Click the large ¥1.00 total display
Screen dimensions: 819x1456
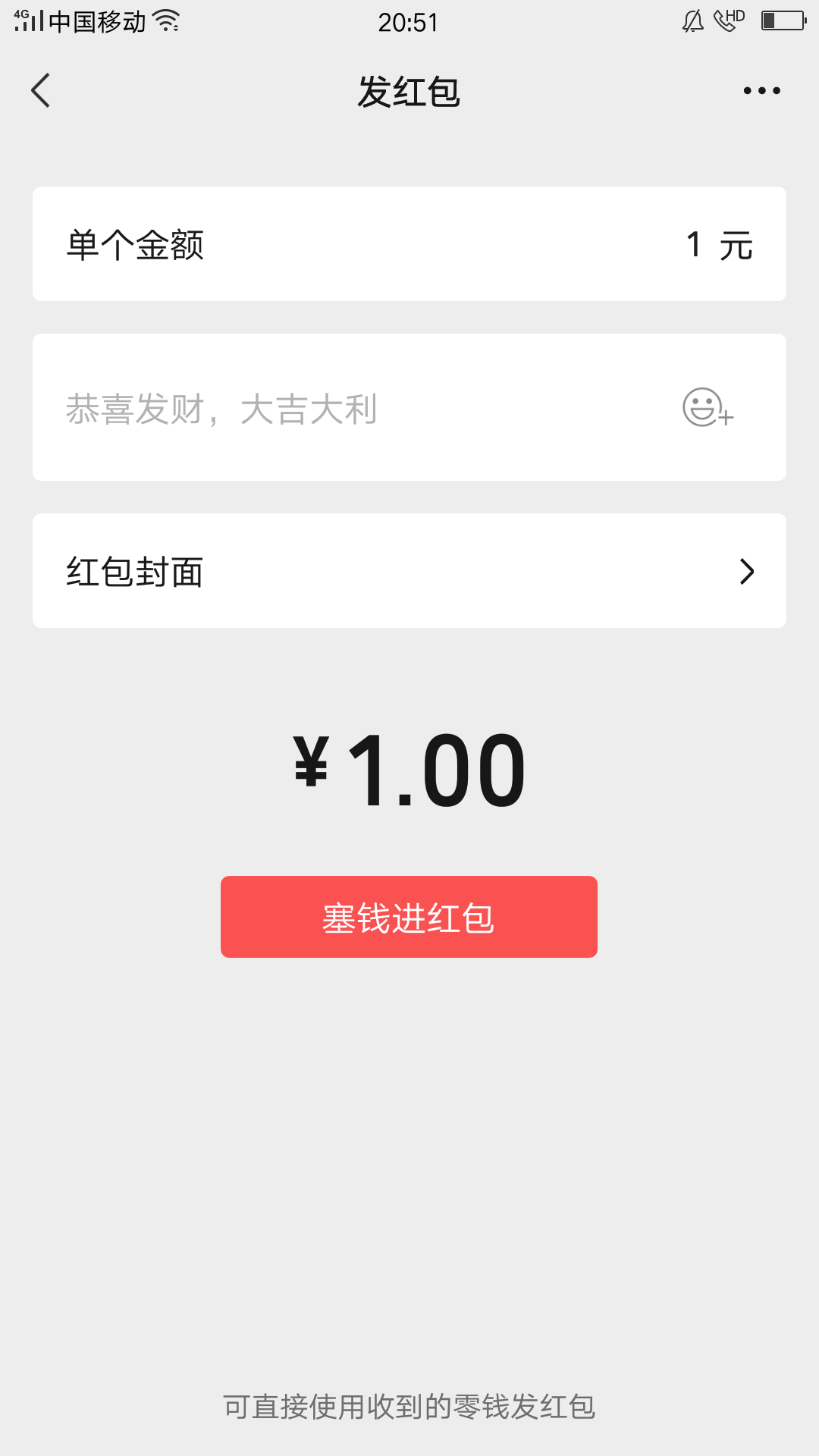click(409, 768)
